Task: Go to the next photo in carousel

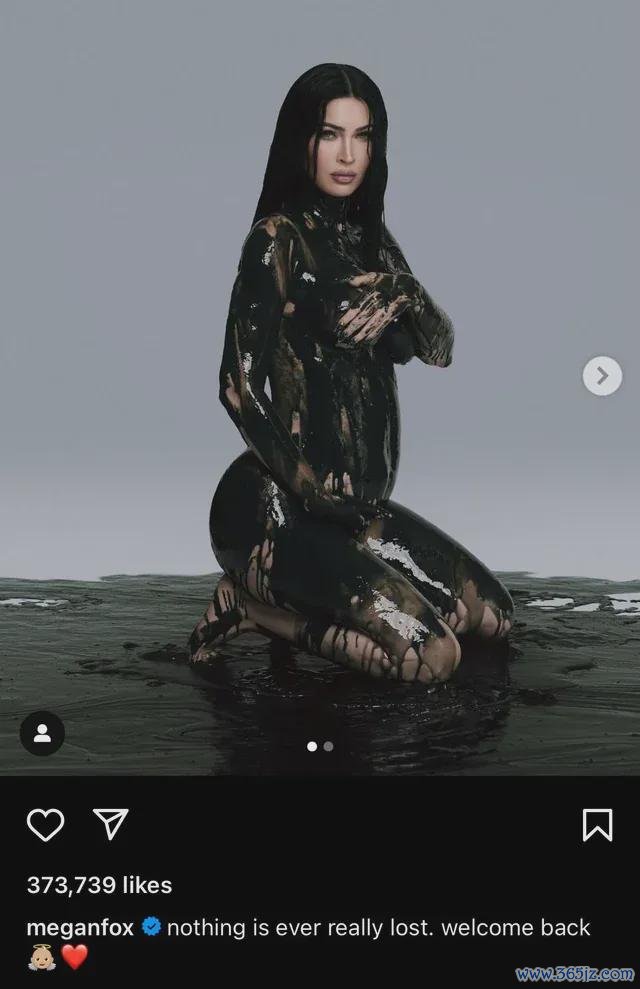Action: coord(602,376)
